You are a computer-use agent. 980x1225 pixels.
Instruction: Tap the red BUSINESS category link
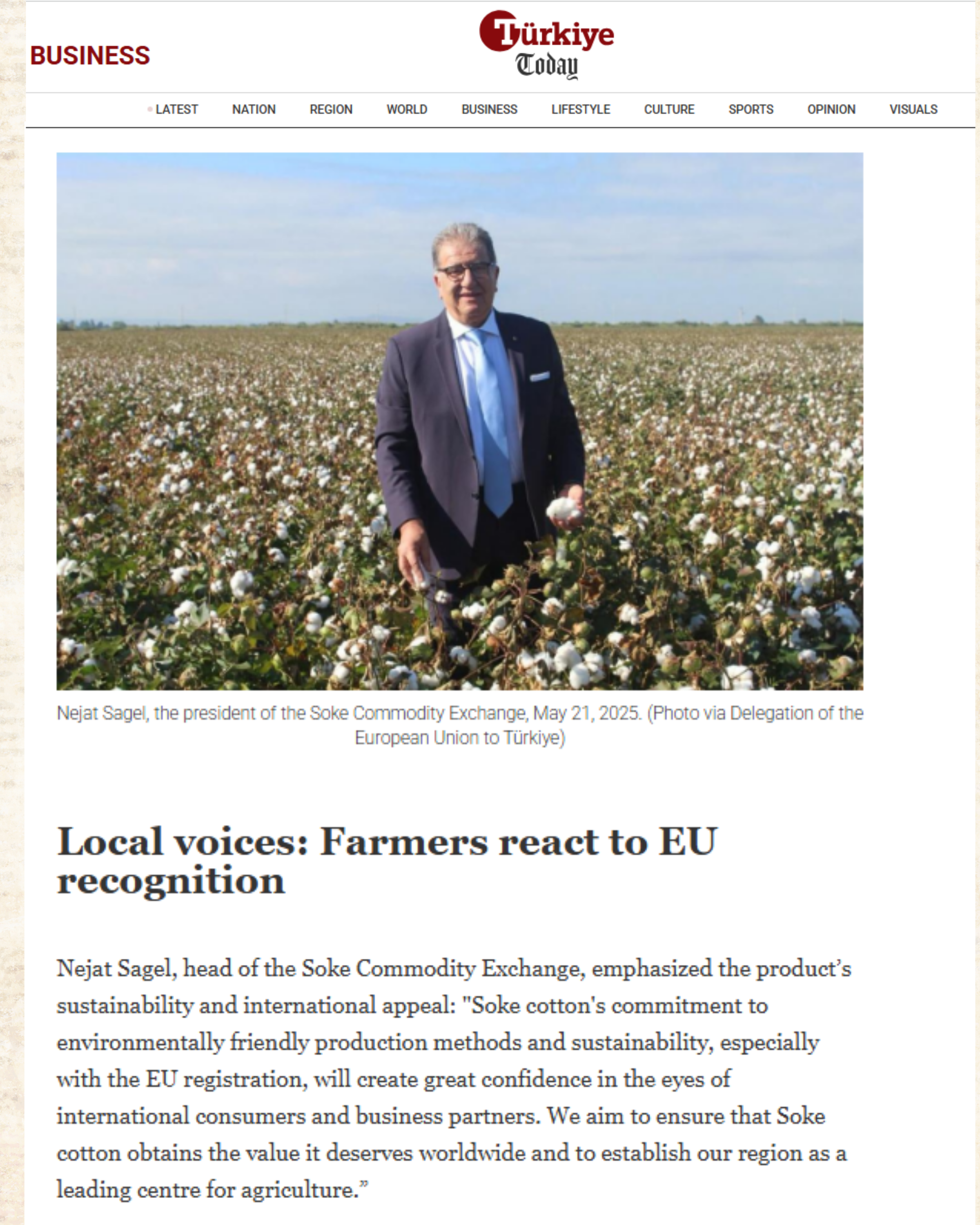90,56
